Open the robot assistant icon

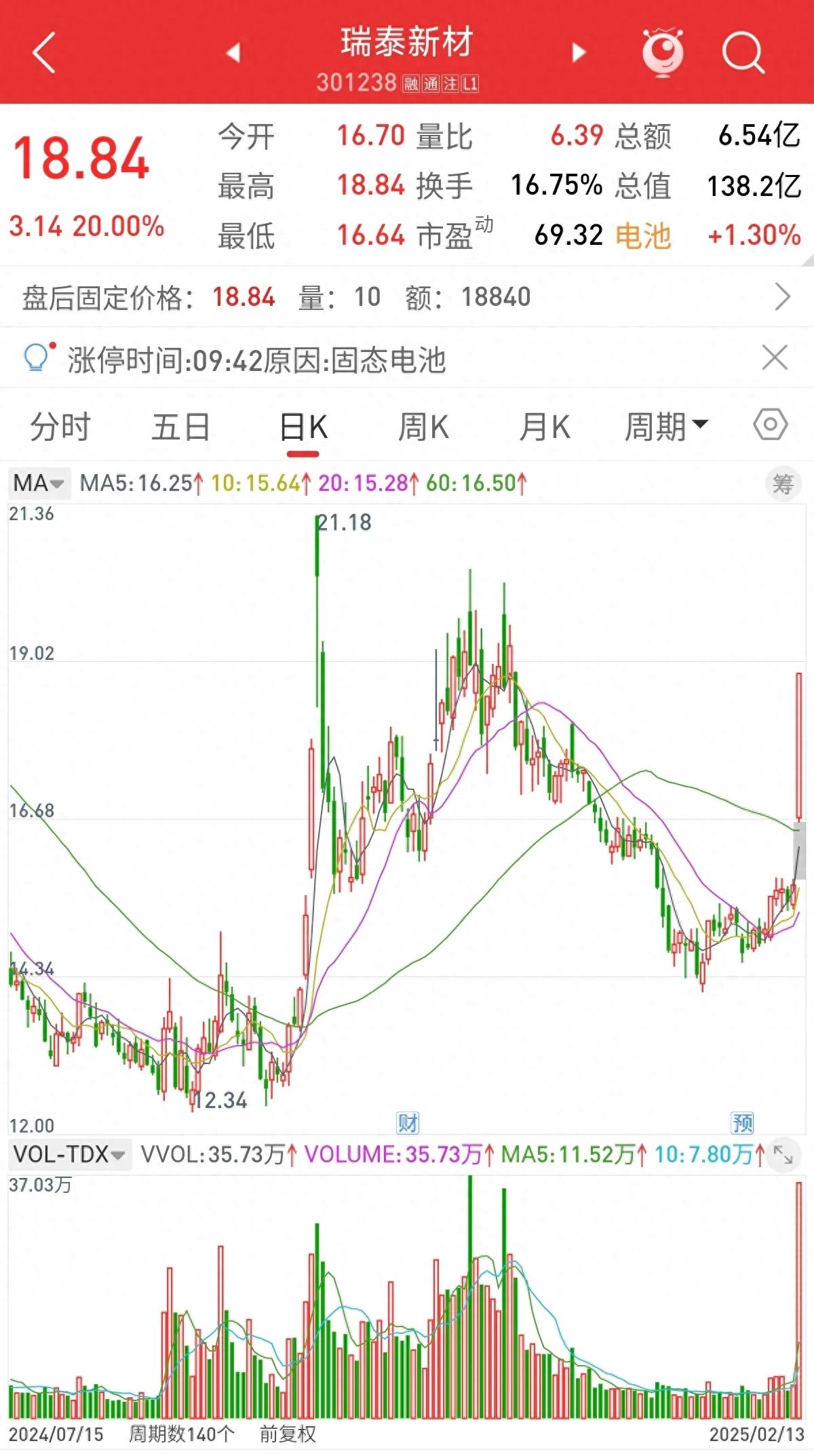tap(663, 52)
